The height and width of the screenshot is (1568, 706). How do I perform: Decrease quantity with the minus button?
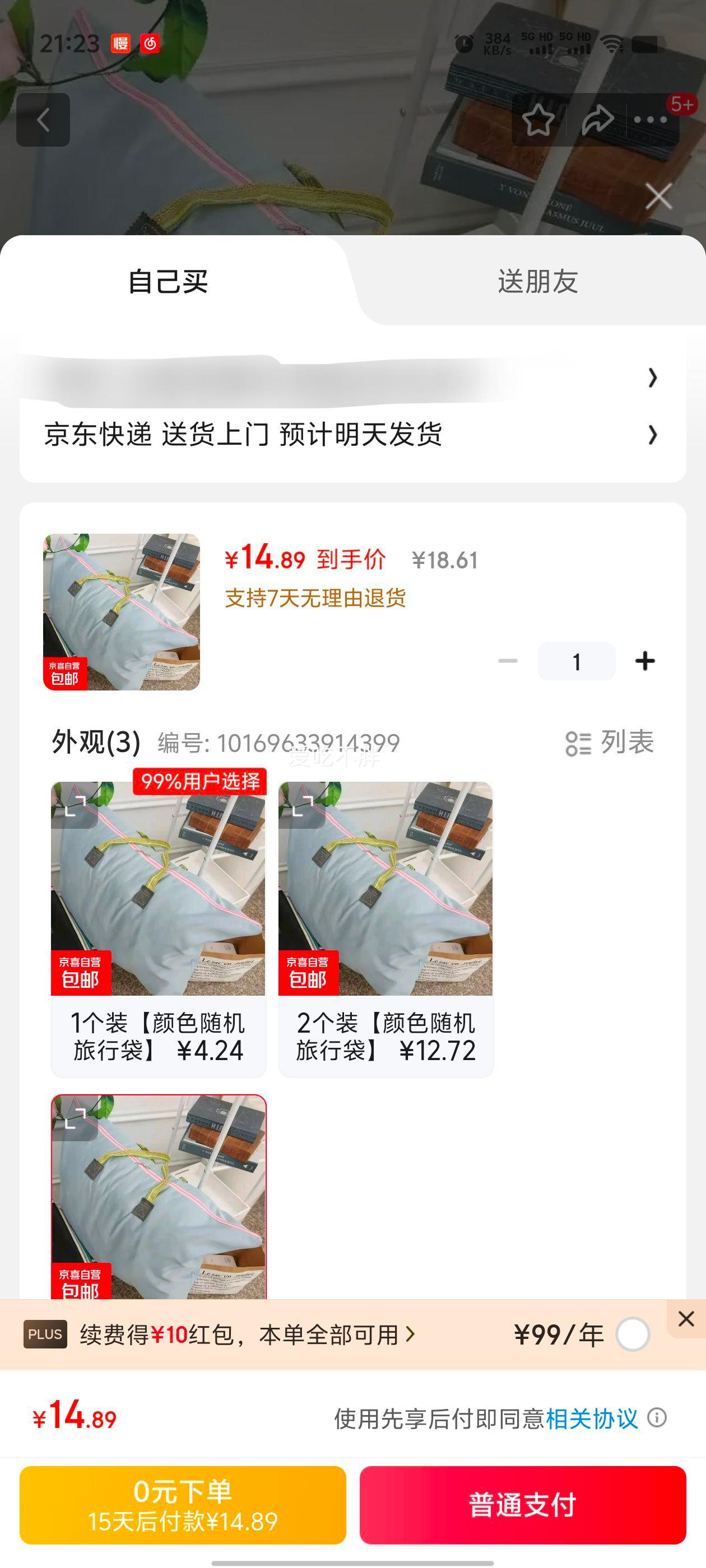coord(508,661)
